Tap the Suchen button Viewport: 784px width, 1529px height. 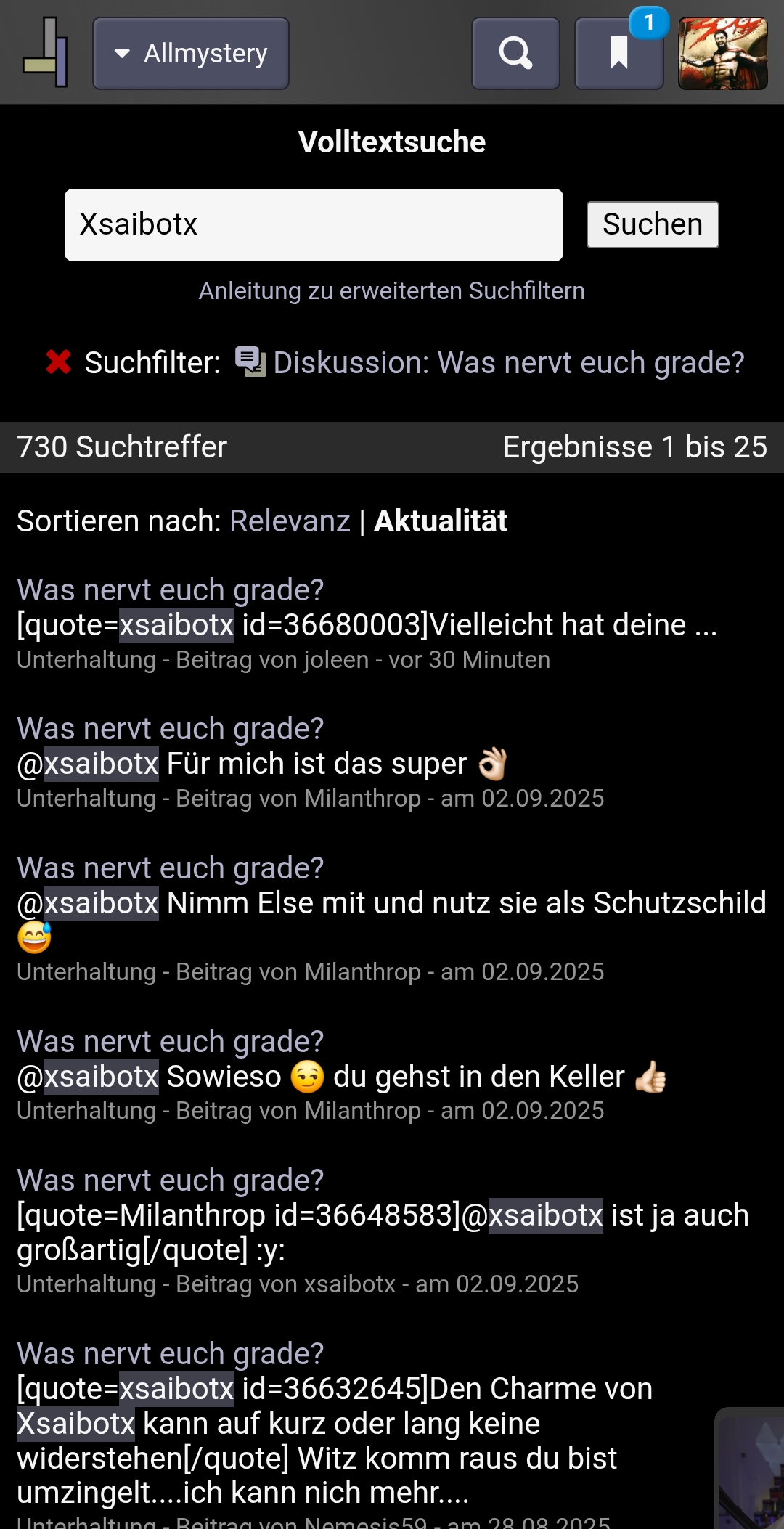[653, 224]
